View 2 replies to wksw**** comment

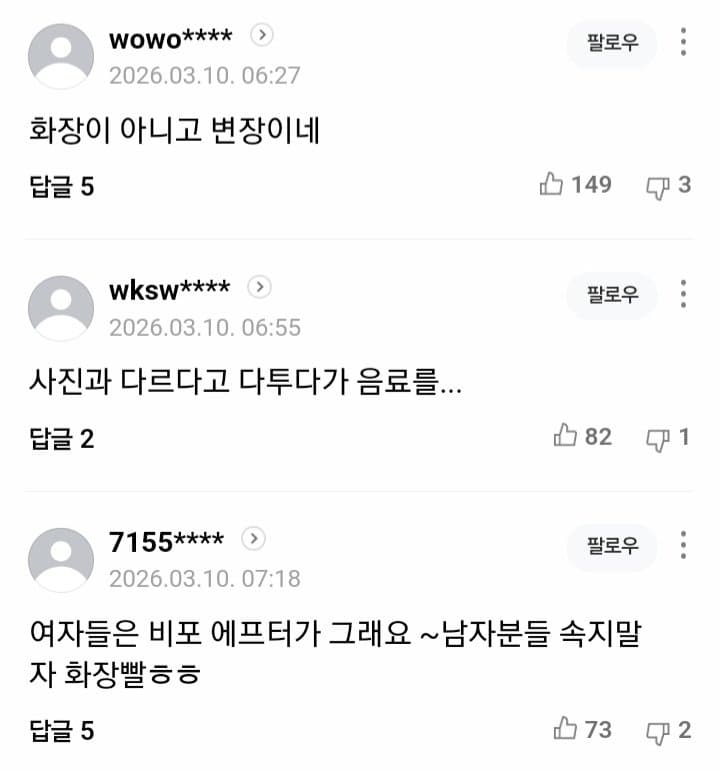[x=61, y=438]
